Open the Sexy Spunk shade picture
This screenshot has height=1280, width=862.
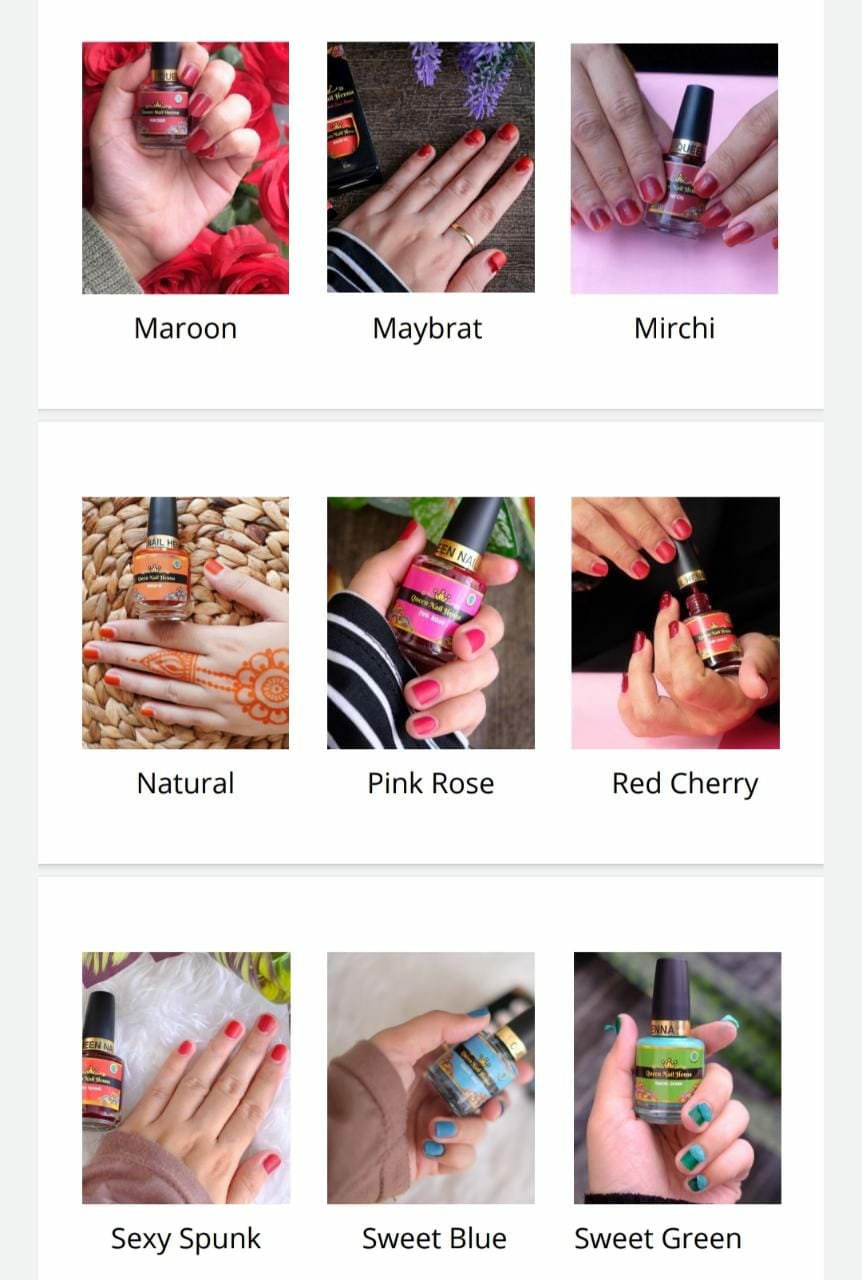coord(186,1077)
